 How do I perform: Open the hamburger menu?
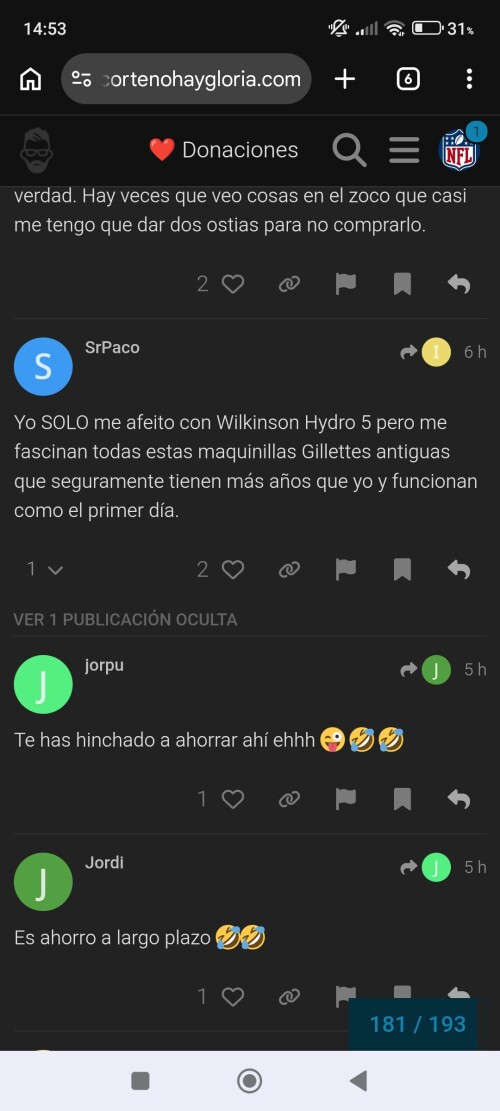[404, 150]
